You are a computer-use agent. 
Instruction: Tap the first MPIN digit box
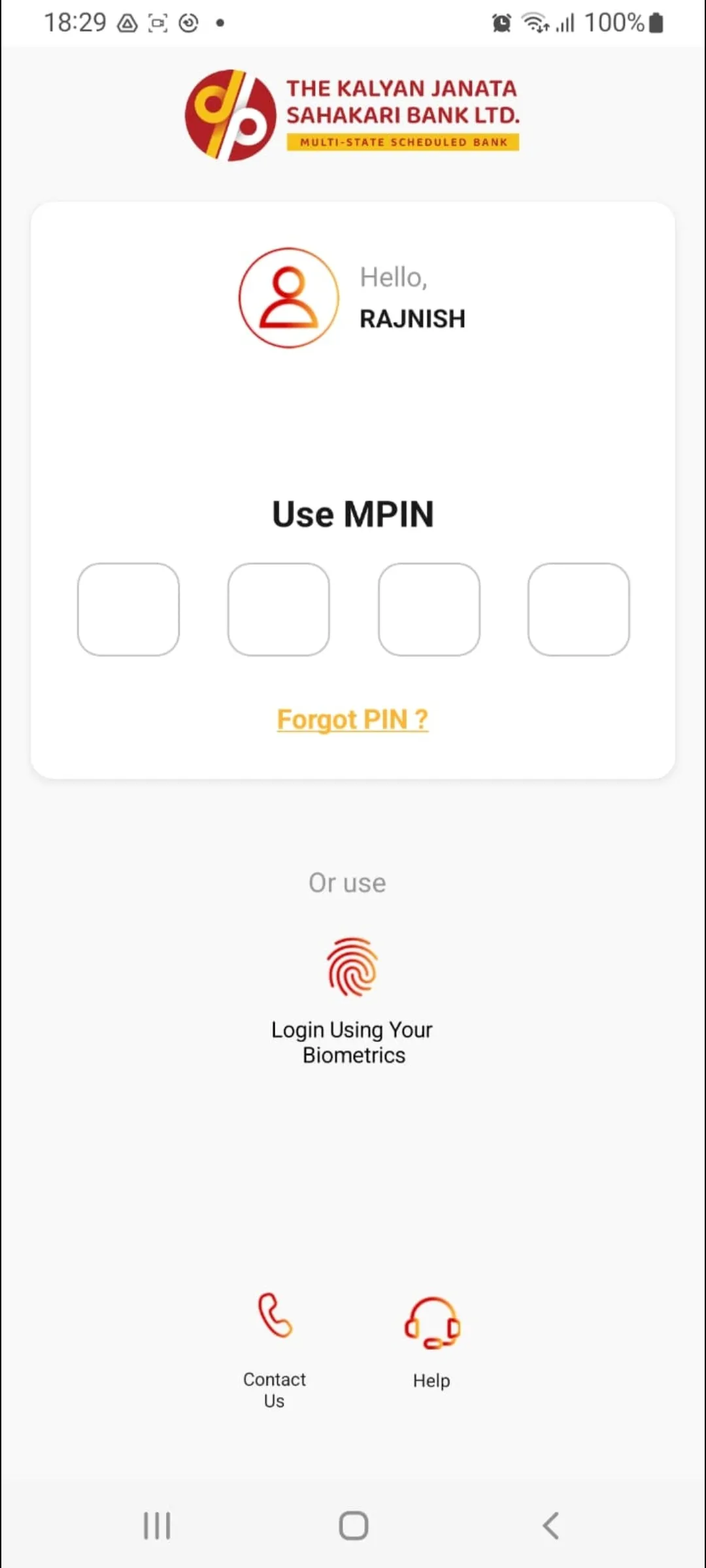[x=128, y=609]
